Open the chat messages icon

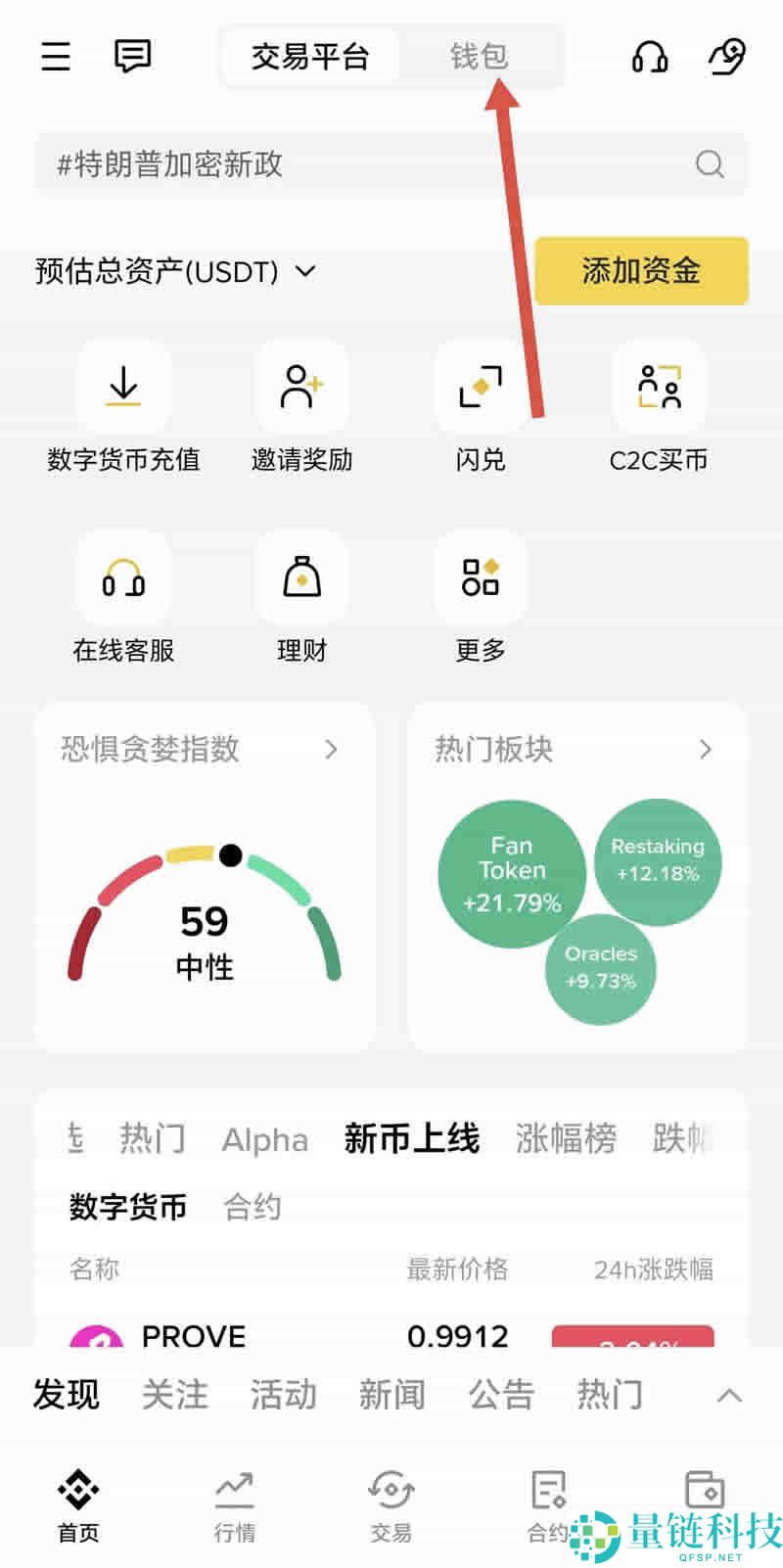click(x=132, y=57)
